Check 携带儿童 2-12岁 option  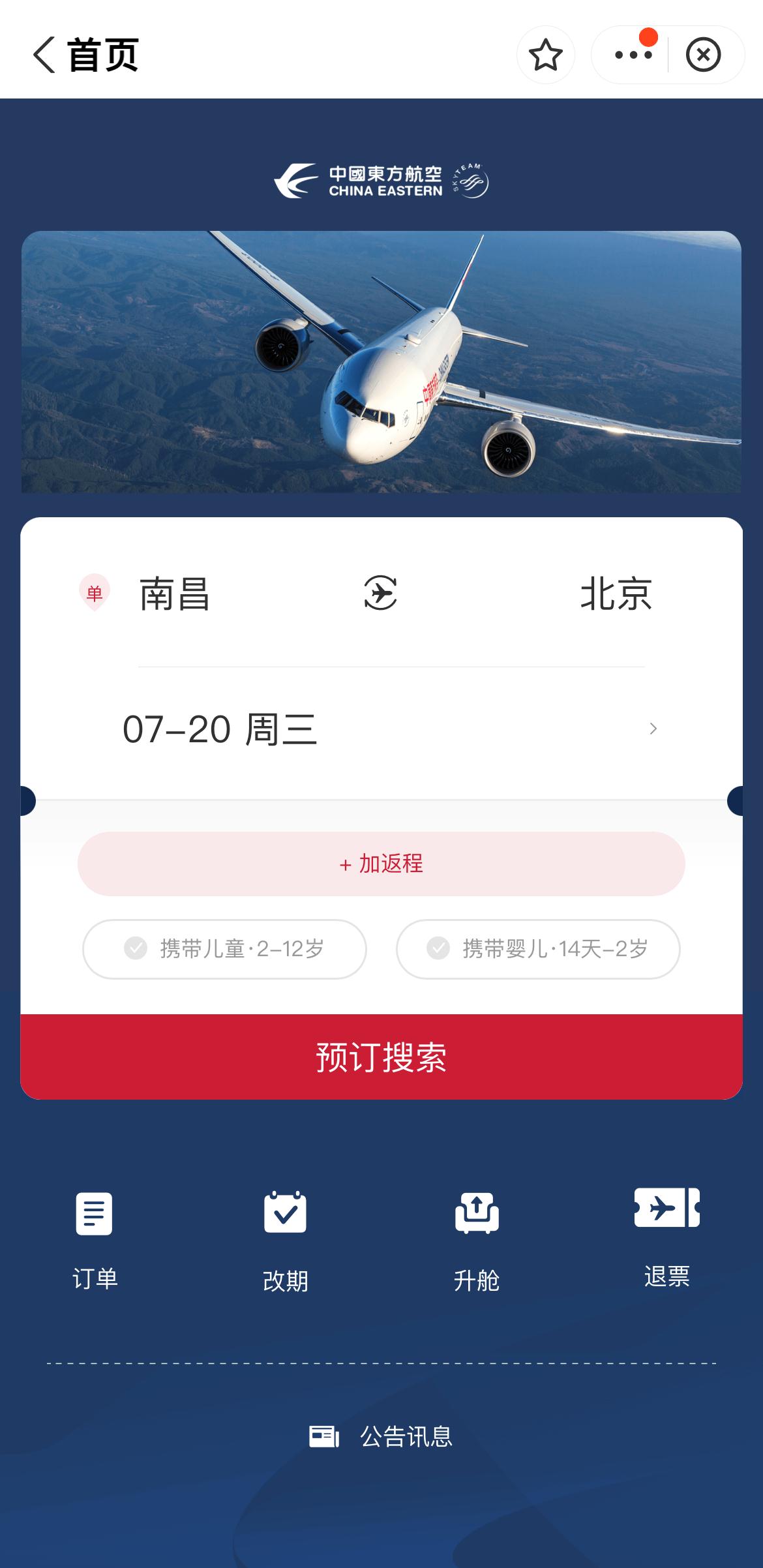click(224, 948)
